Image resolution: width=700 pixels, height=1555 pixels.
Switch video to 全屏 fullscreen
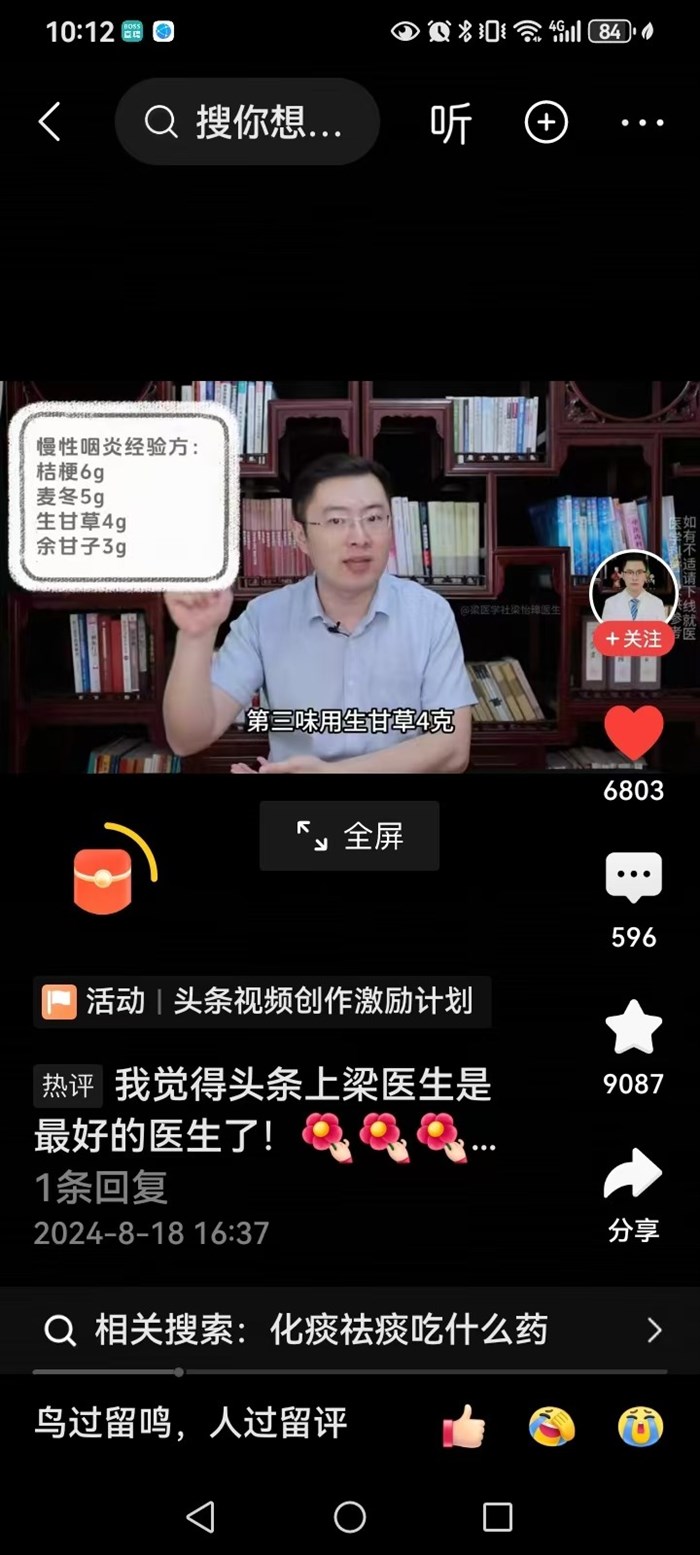pos(349,836)
